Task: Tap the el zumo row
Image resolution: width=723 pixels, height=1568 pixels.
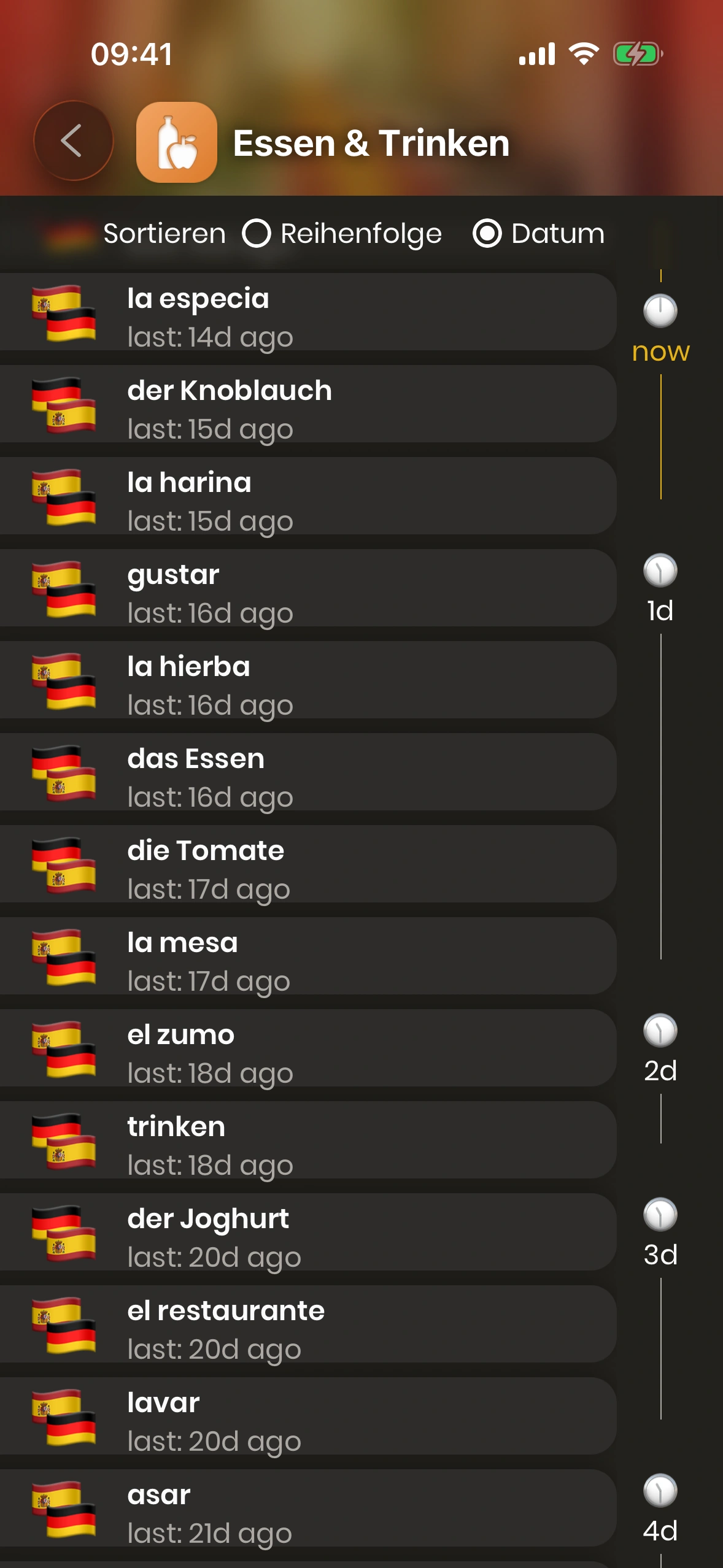Action: click(307, 1048)
